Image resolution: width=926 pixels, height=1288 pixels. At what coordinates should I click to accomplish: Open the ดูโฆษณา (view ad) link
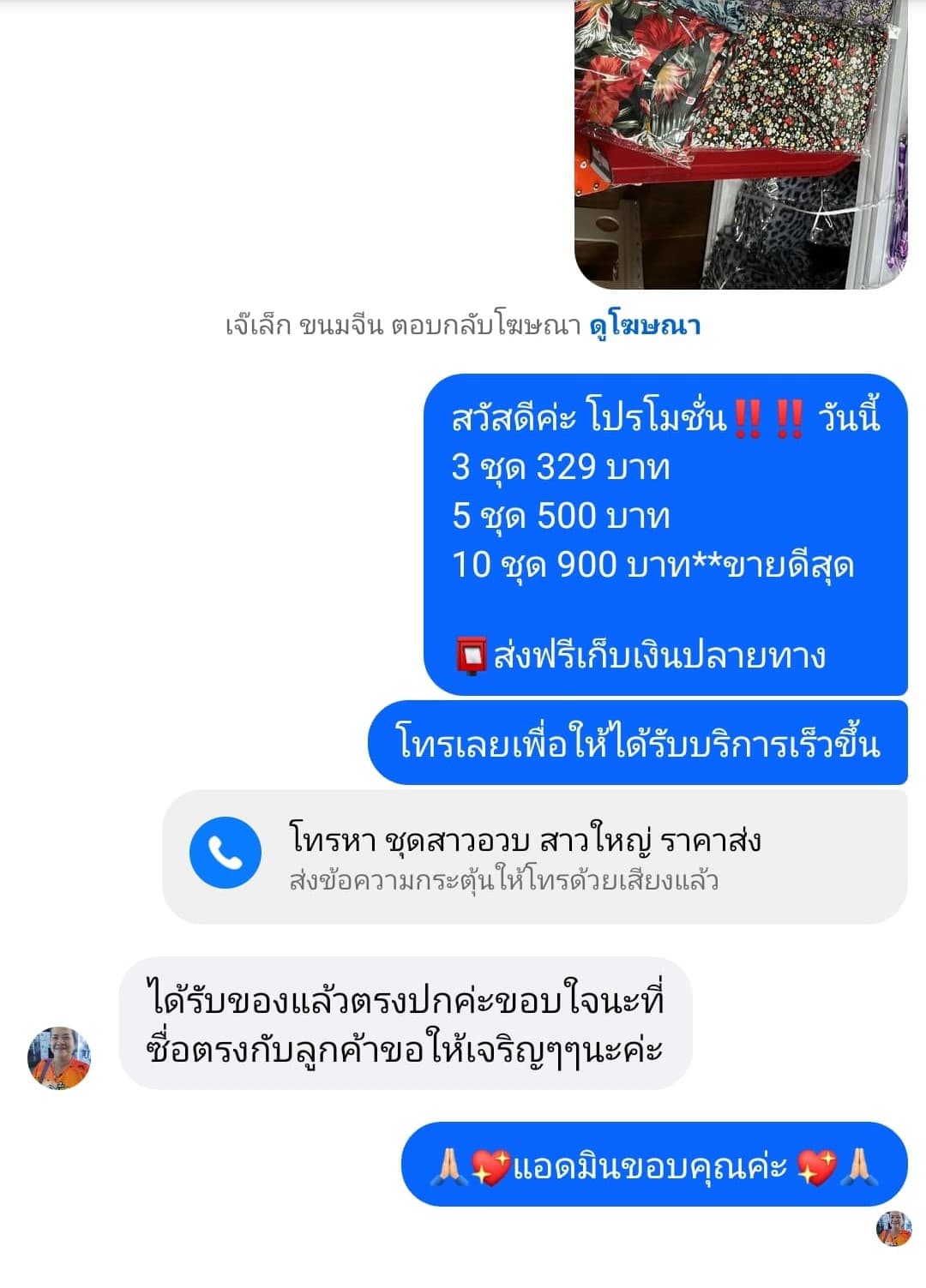pos(645,326)
